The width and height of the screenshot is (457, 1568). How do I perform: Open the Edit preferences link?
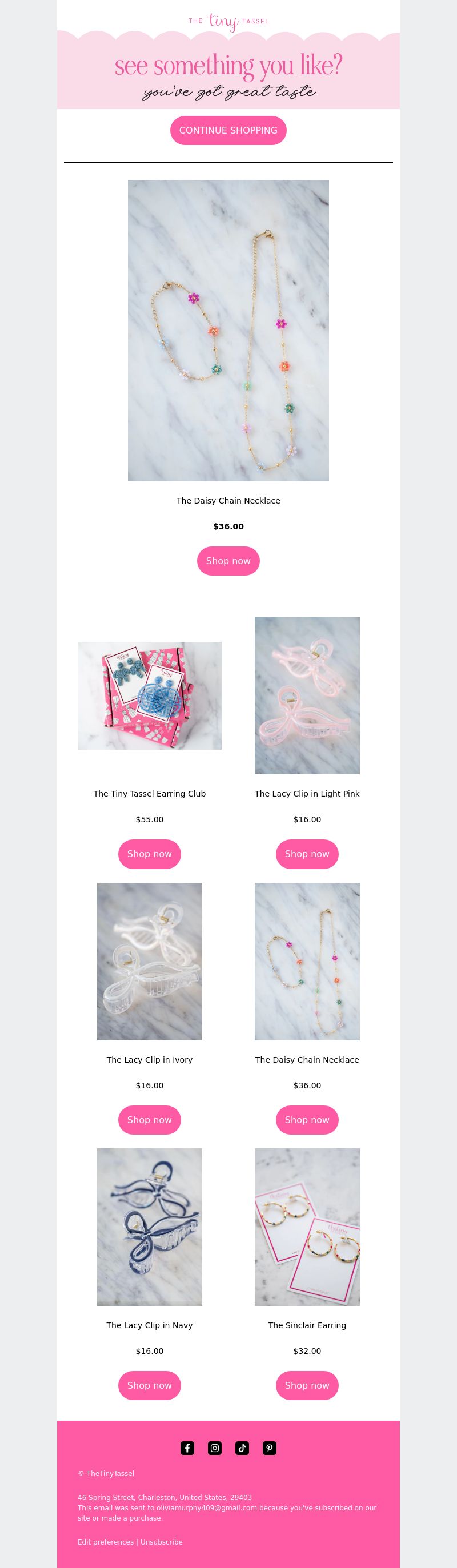tap(106, 1542)
